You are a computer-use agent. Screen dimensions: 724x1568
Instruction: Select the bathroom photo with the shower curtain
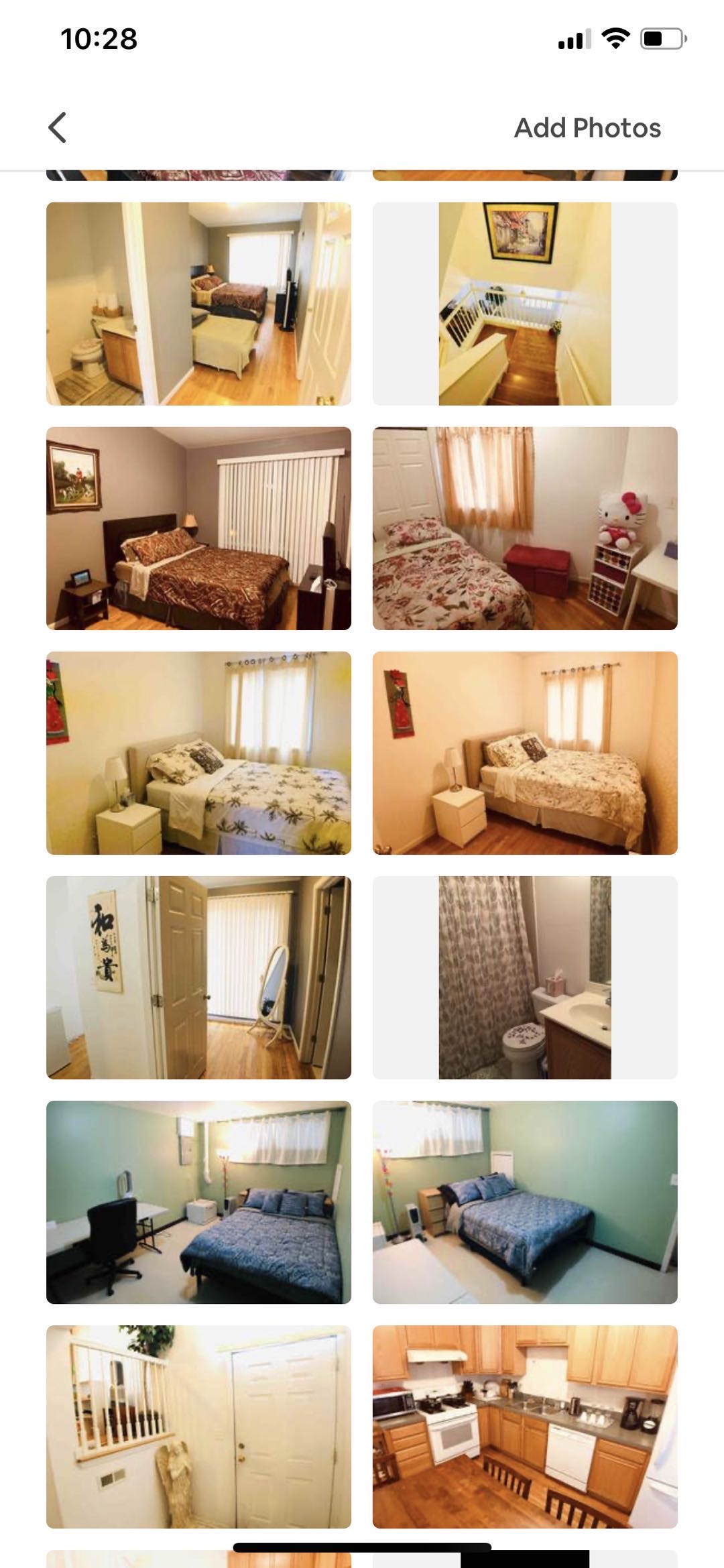525,977
